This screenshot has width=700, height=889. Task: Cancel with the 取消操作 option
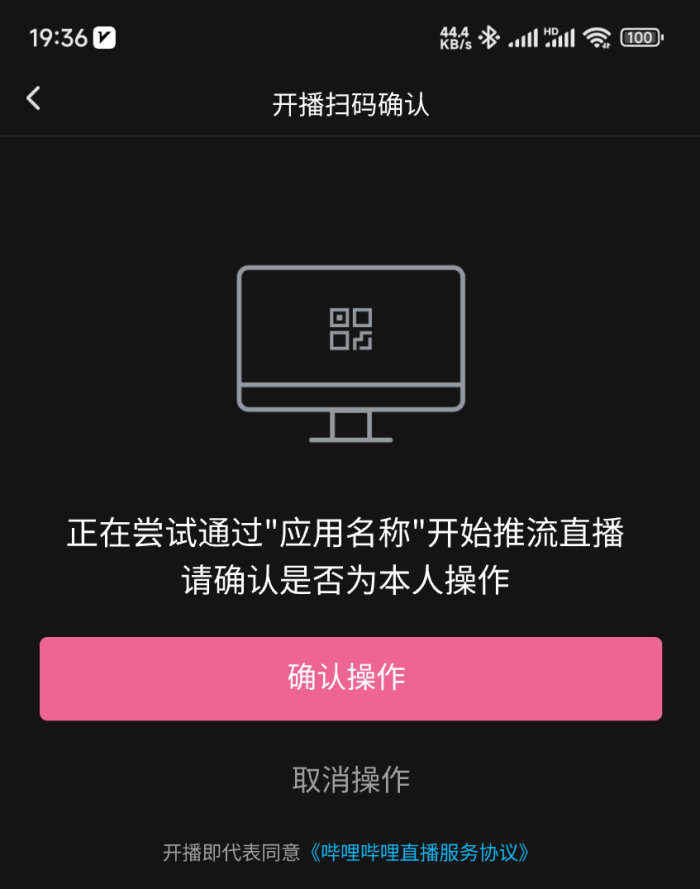click(x=350, y=780)
